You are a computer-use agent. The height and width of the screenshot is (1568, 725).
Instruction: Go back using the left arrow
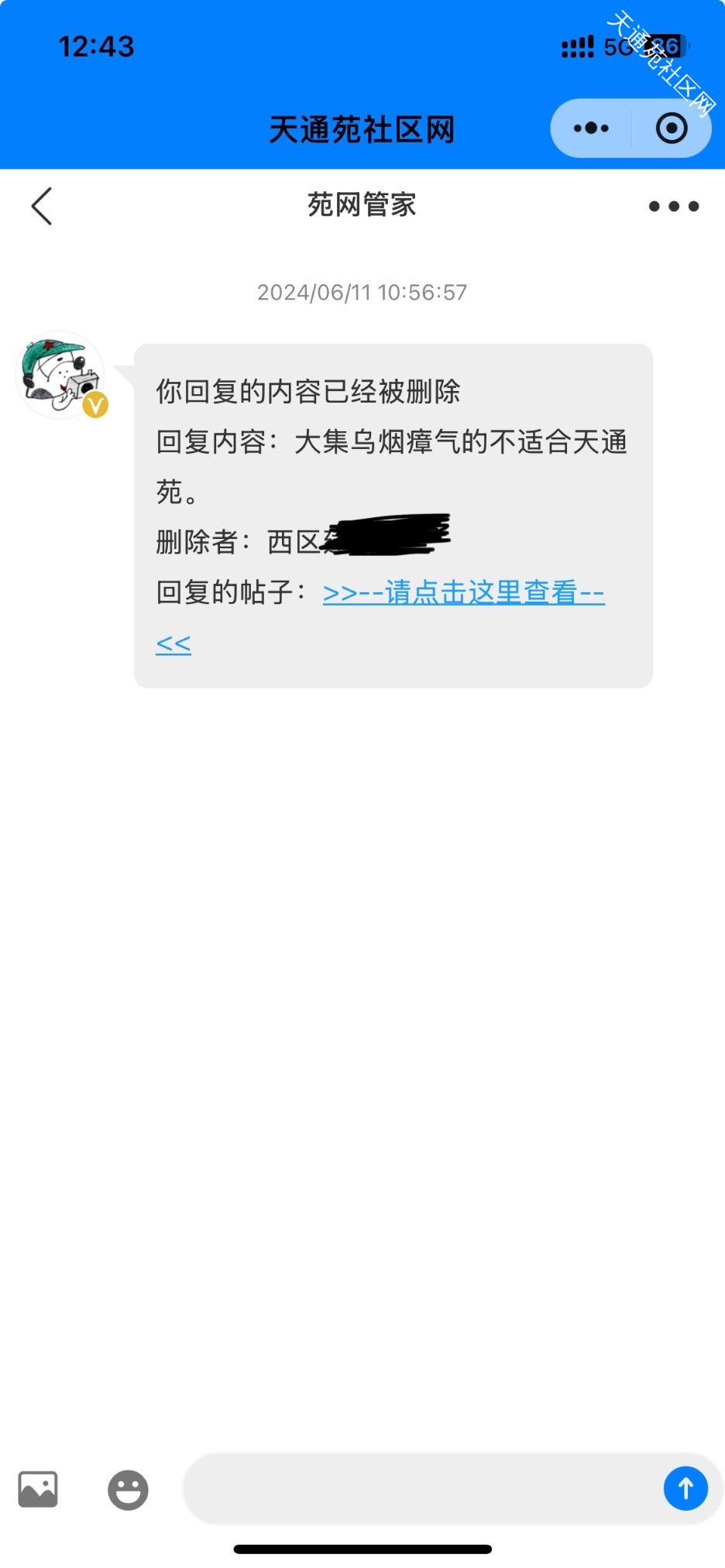tap(42, 206)
